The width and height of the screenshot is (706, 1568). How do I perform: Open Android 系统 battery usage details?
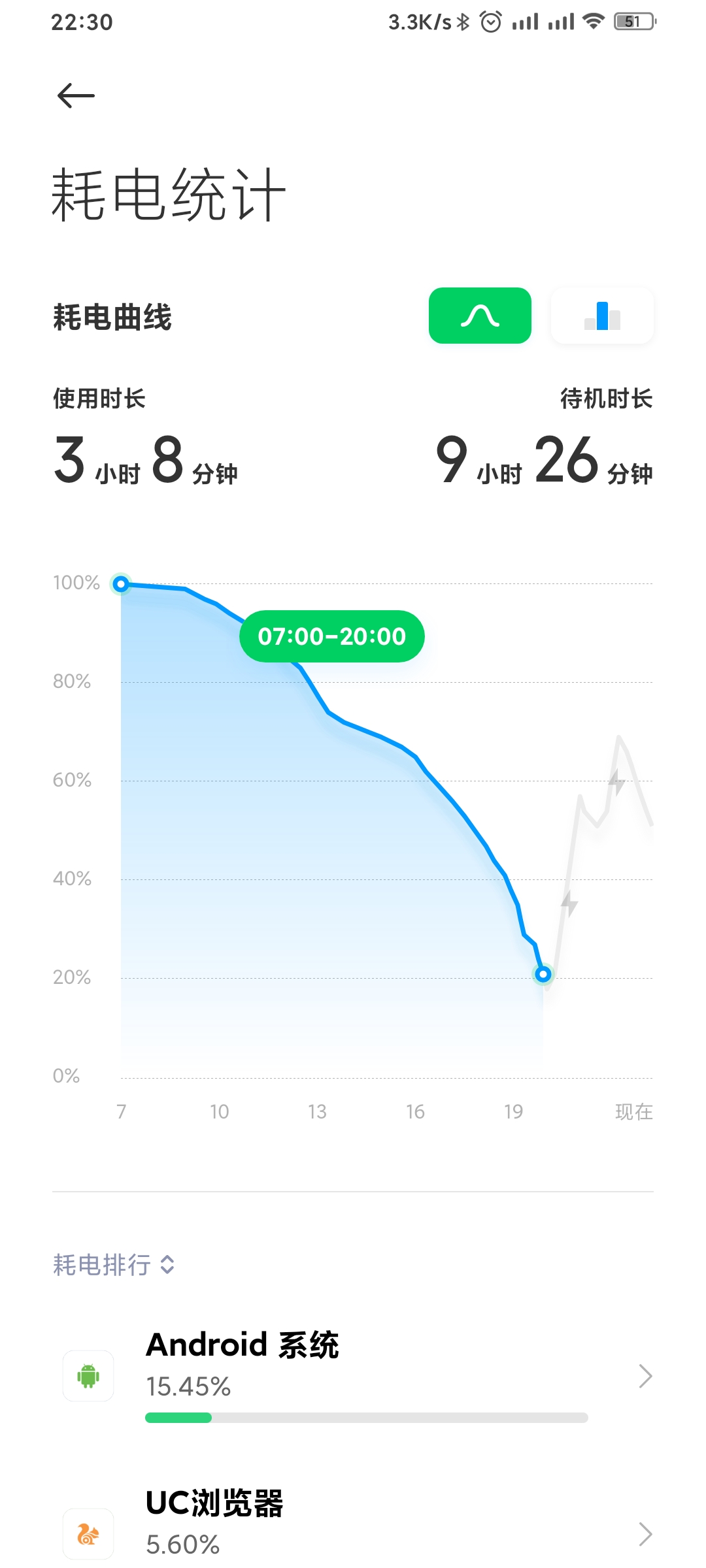point(353,1376)
